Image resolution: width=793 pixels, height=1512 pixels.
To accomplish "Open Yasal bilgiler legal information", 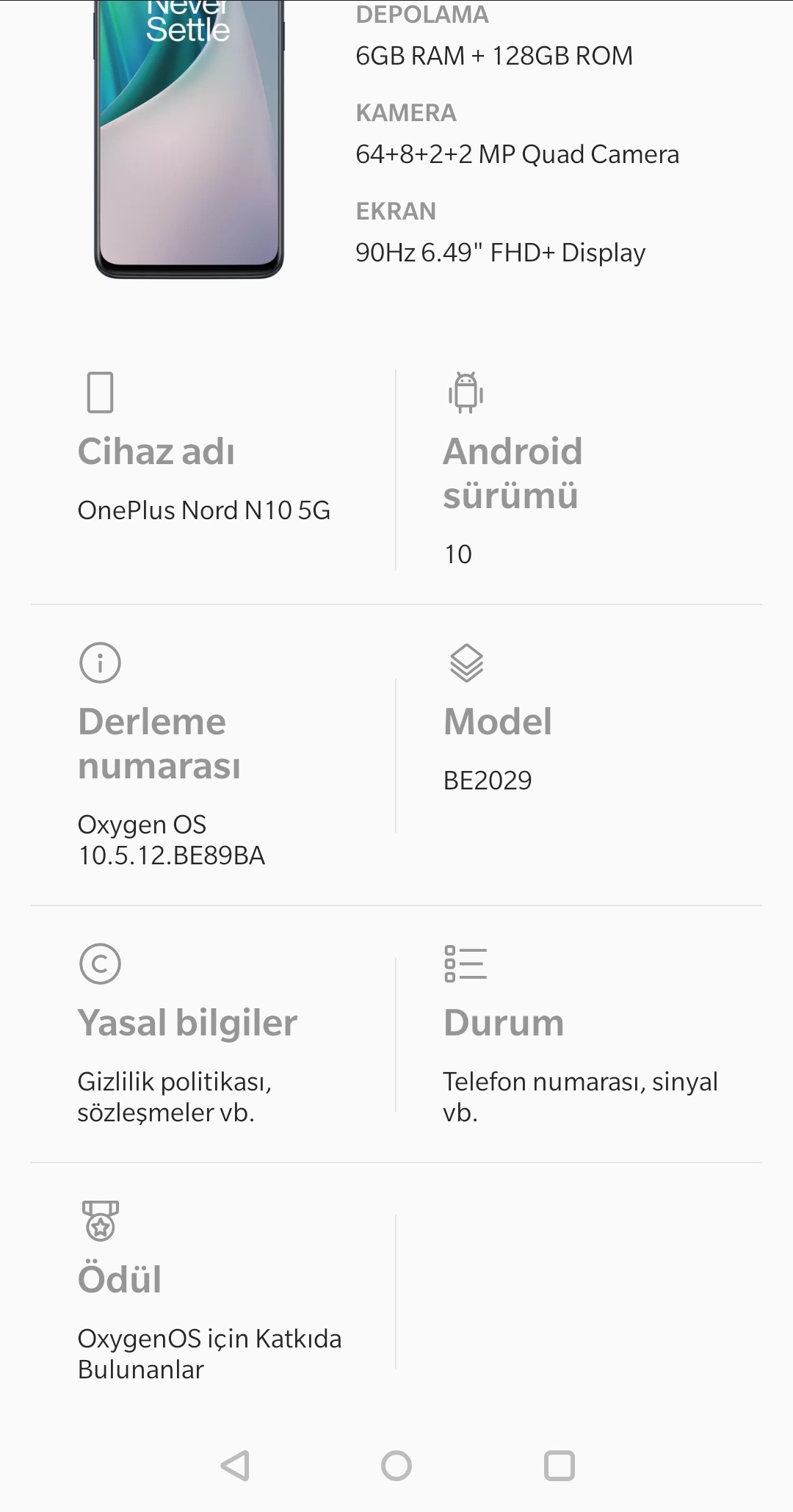I will [x=213, y=1034].
